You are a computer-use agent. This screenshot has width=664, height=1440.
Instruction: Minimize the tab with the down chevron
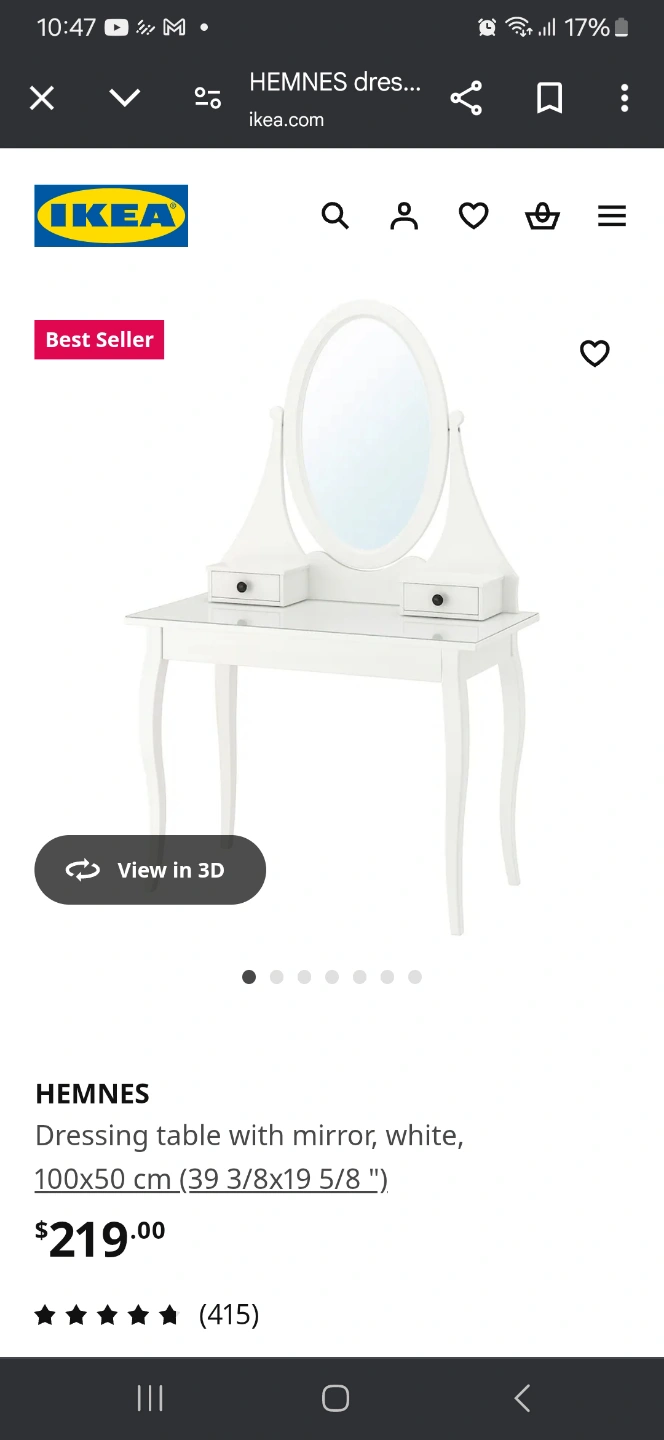[125, 98]
